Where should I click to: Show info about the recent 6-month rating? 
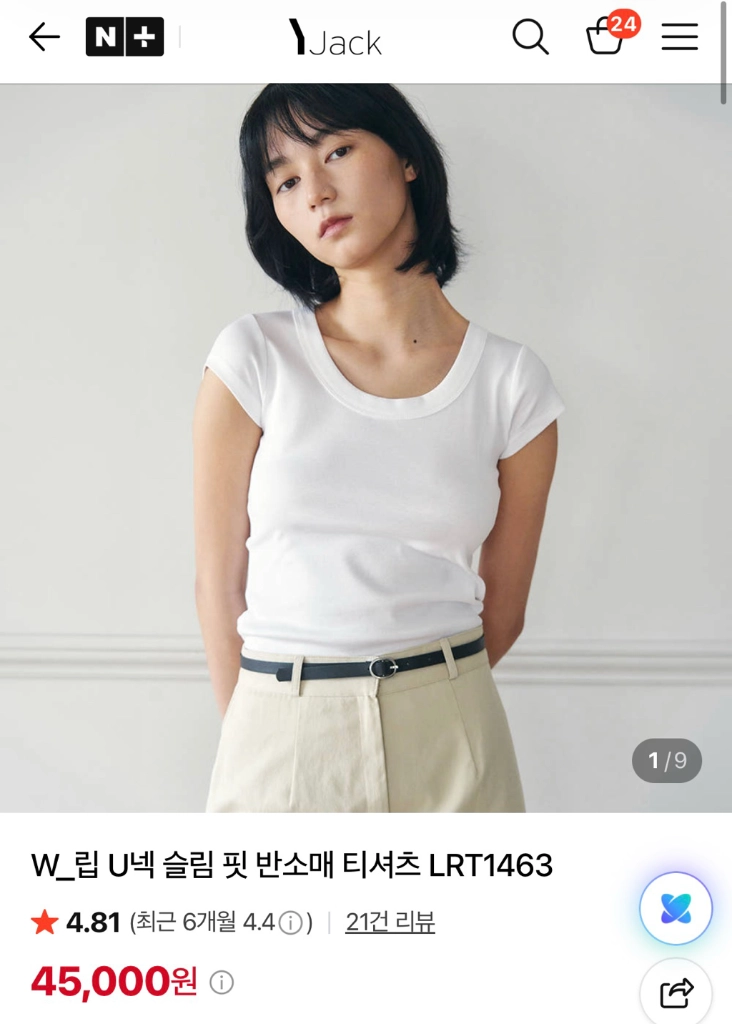click(x=291, y=923)
